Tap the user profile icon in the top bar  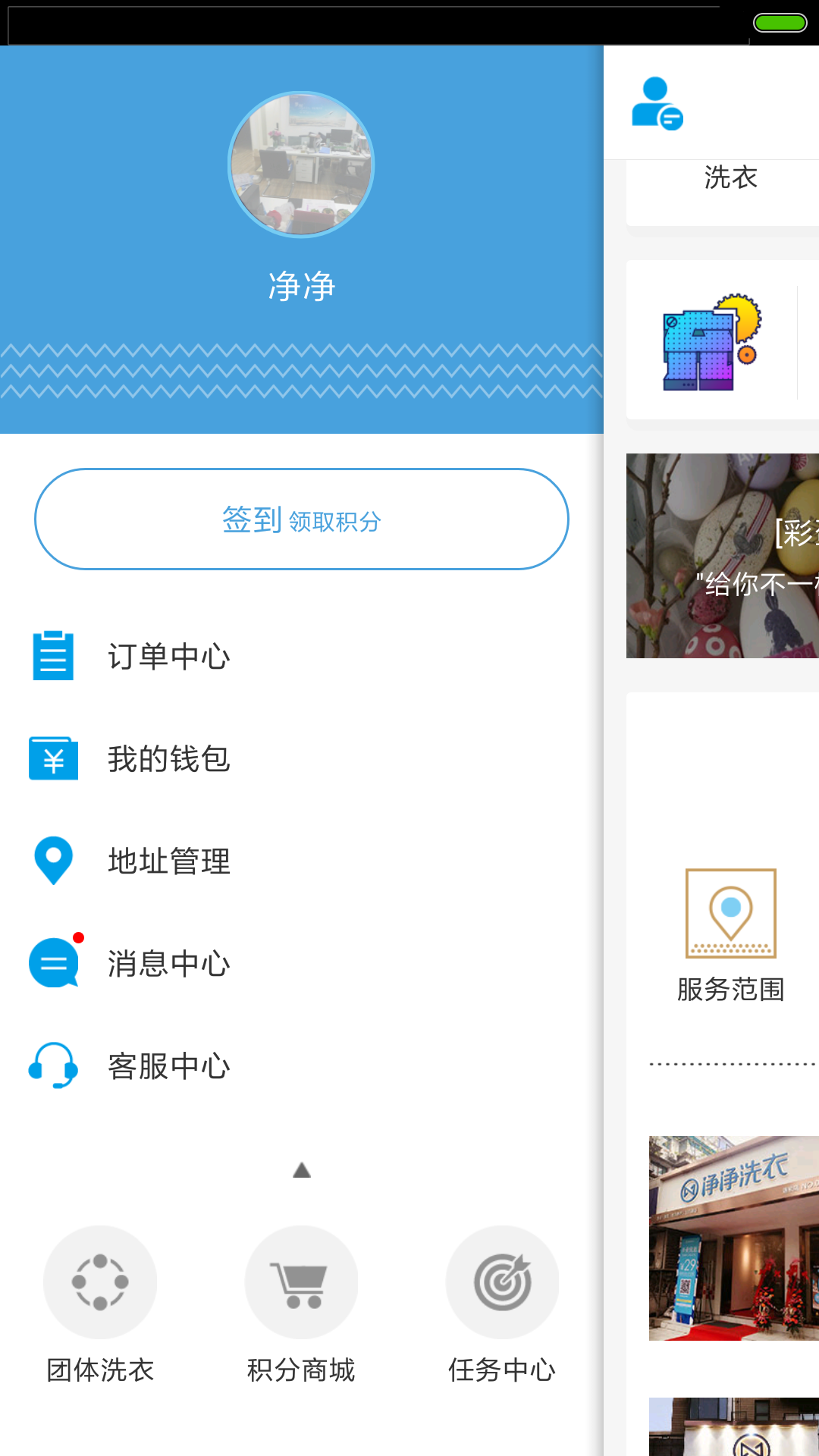tap(657, 104)
